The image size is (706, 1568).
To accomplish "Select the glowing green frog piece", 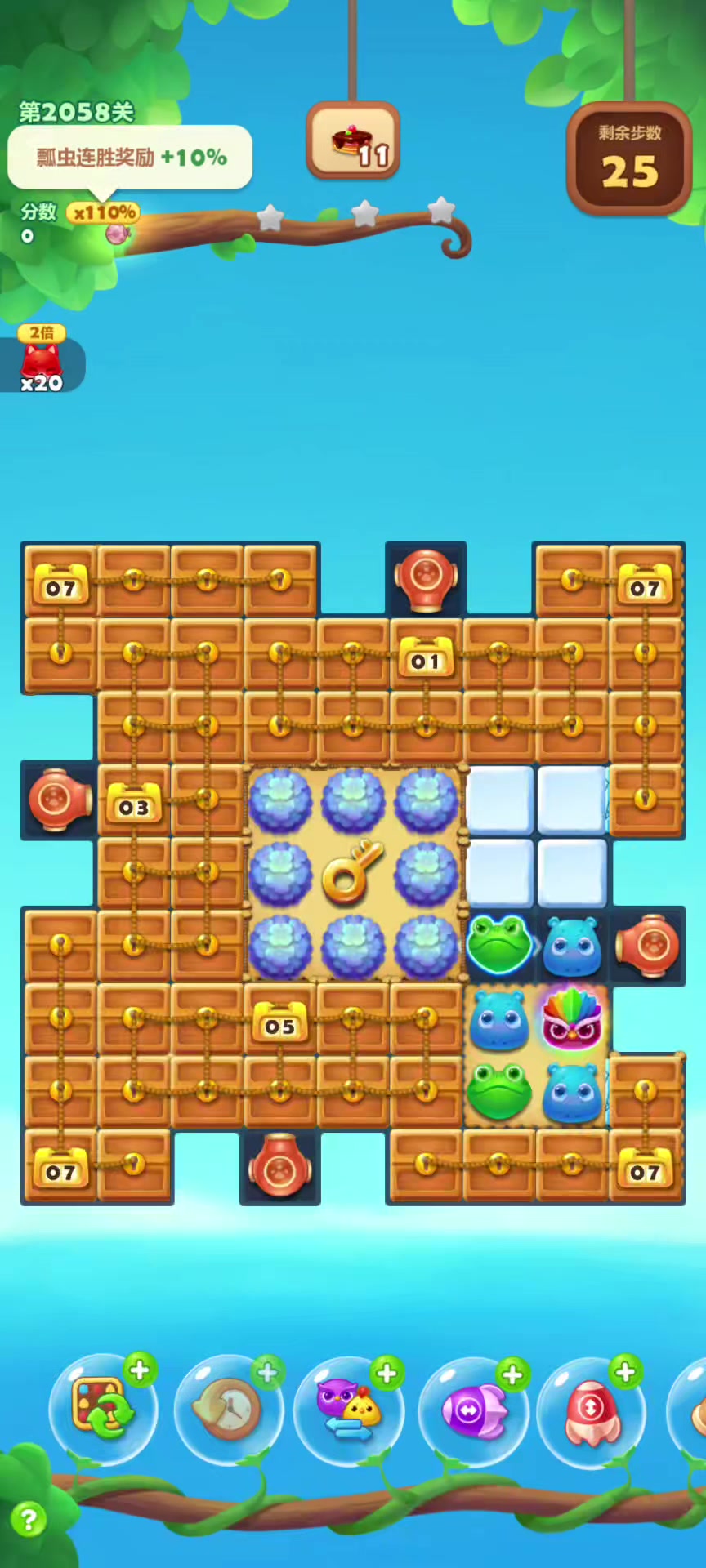I will click(498, 946).
